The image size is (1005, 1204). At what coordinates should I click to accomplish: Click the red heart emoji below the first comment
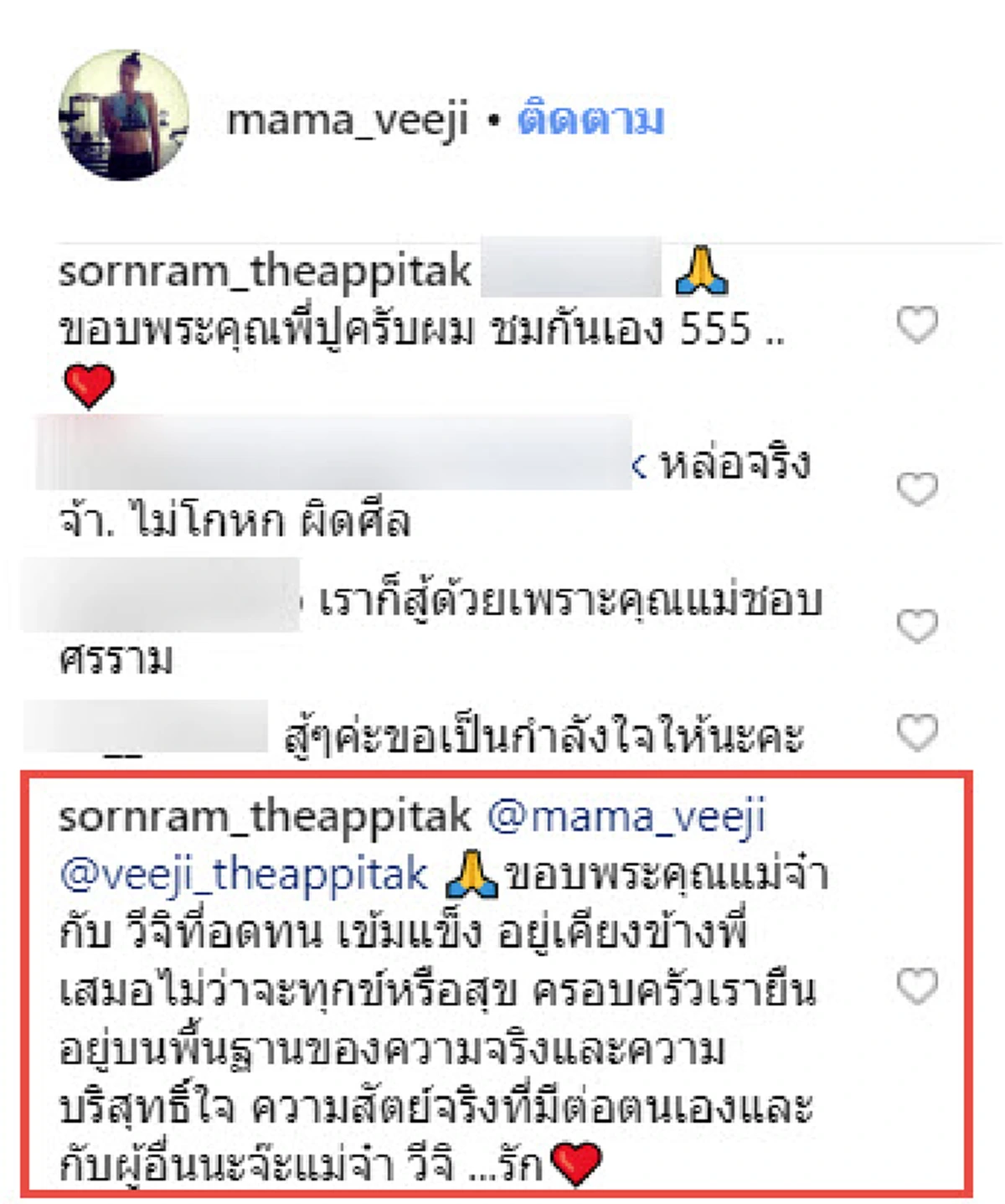click(x=89, y=386)
